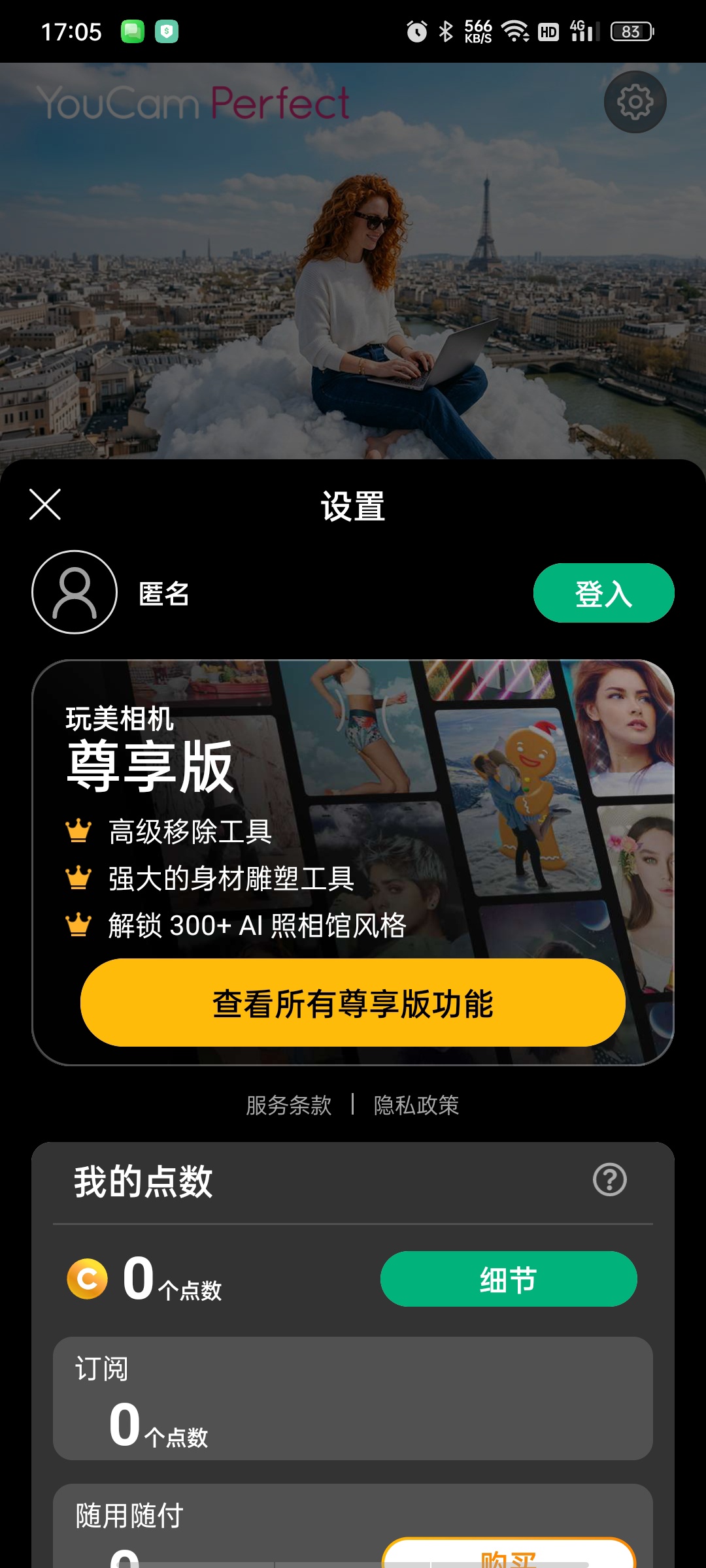Screen dimensions: 706x1568
Task: Open 服务条款 terms of service
Action: [289, 1105]
